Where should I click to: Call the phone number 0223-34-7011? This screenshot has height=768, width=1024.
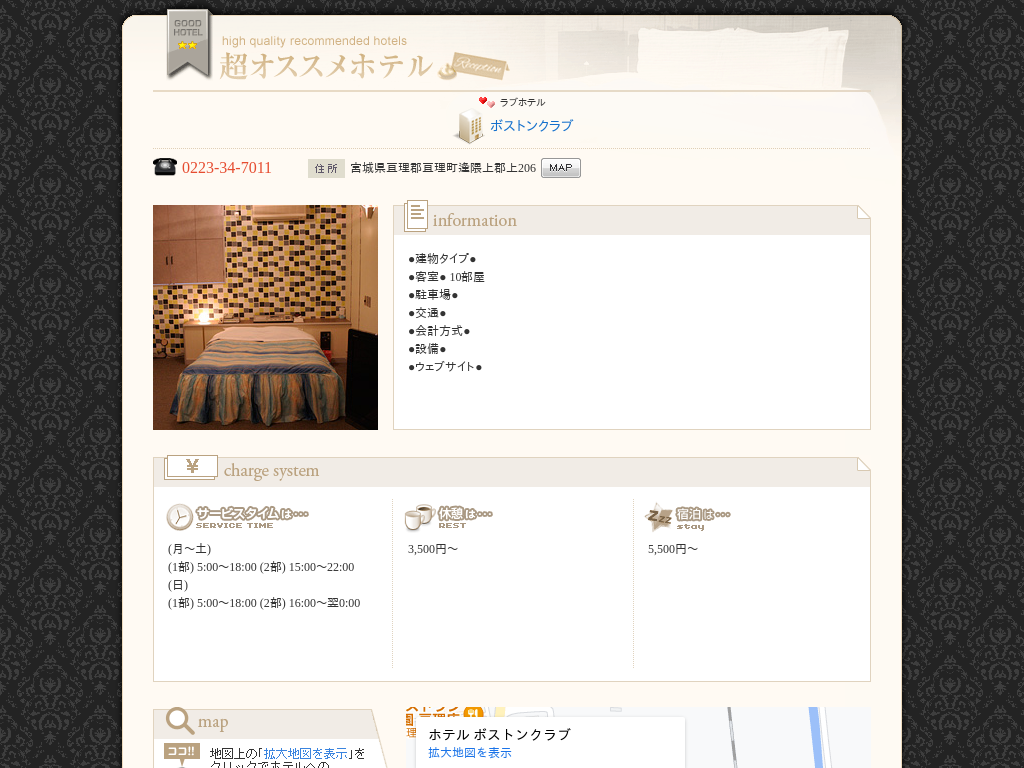point(227,168)
